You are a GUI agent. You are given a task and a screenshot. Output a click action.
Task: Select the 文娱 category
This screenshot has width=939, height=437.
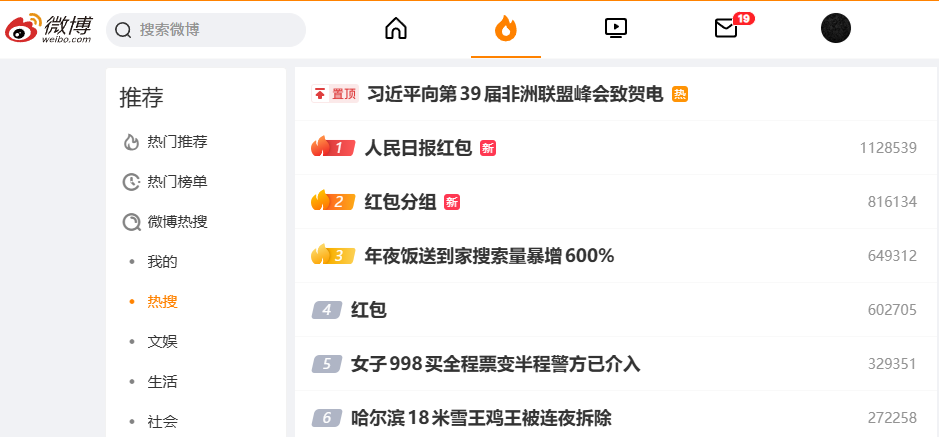point(162,341)
